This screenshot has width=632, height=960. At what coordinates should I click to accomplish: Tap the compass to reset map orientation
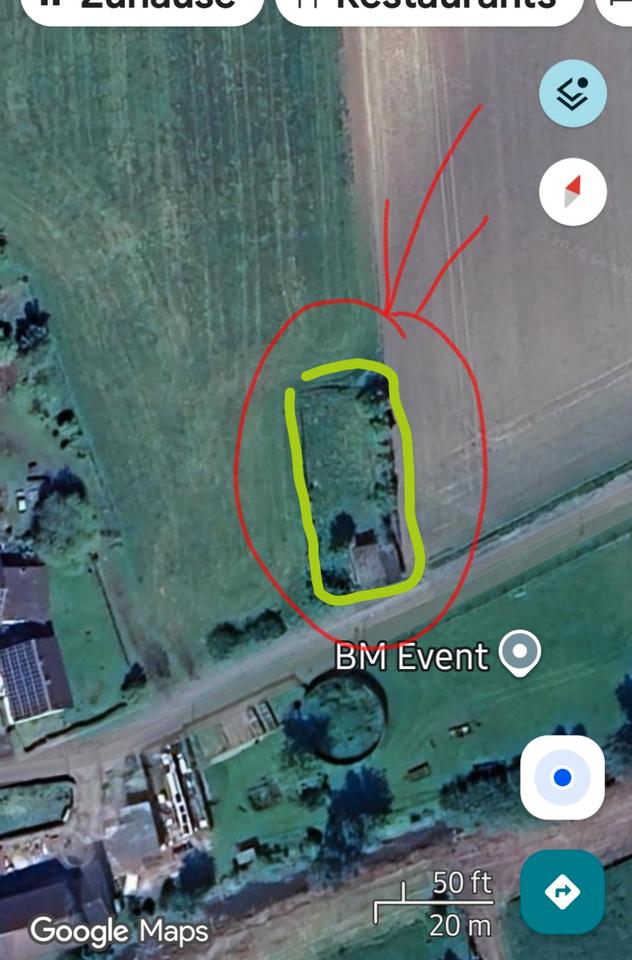(573, 191)
